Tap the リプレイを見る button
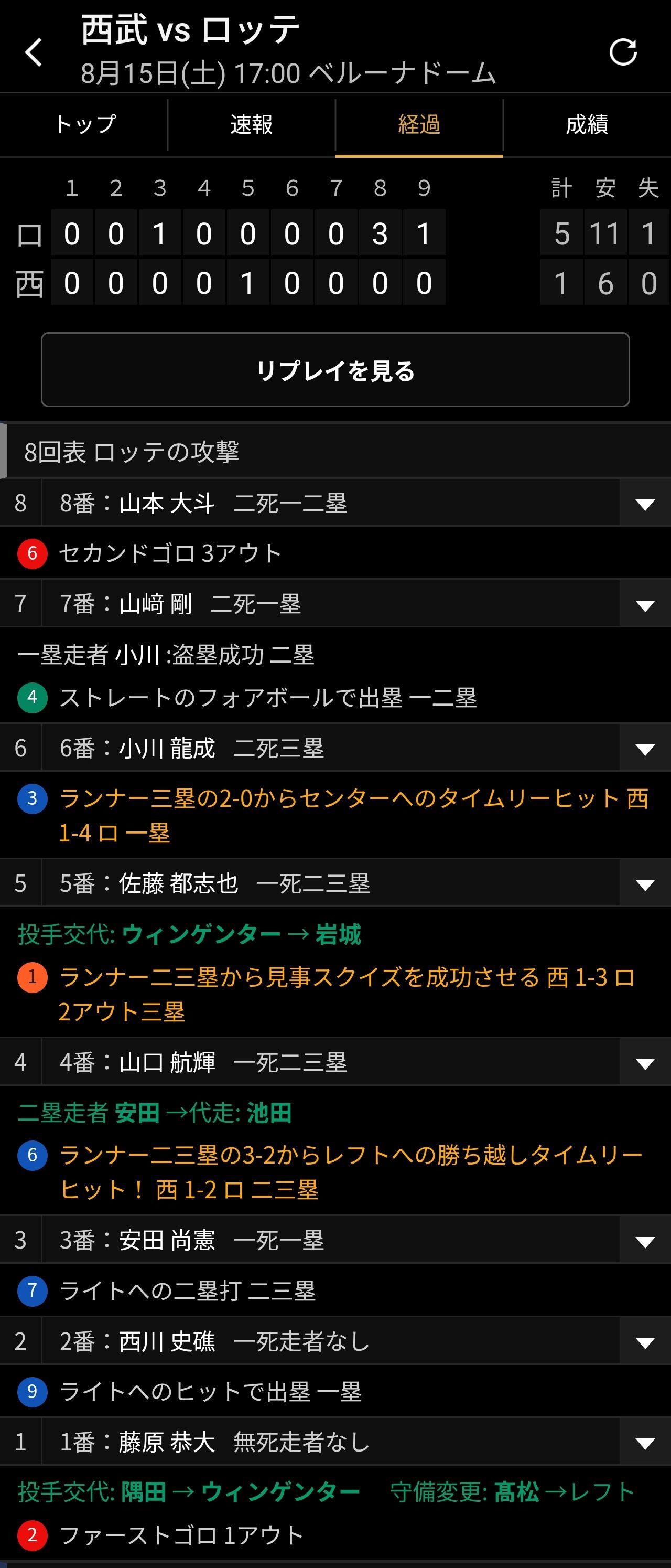 click(335, 369)
